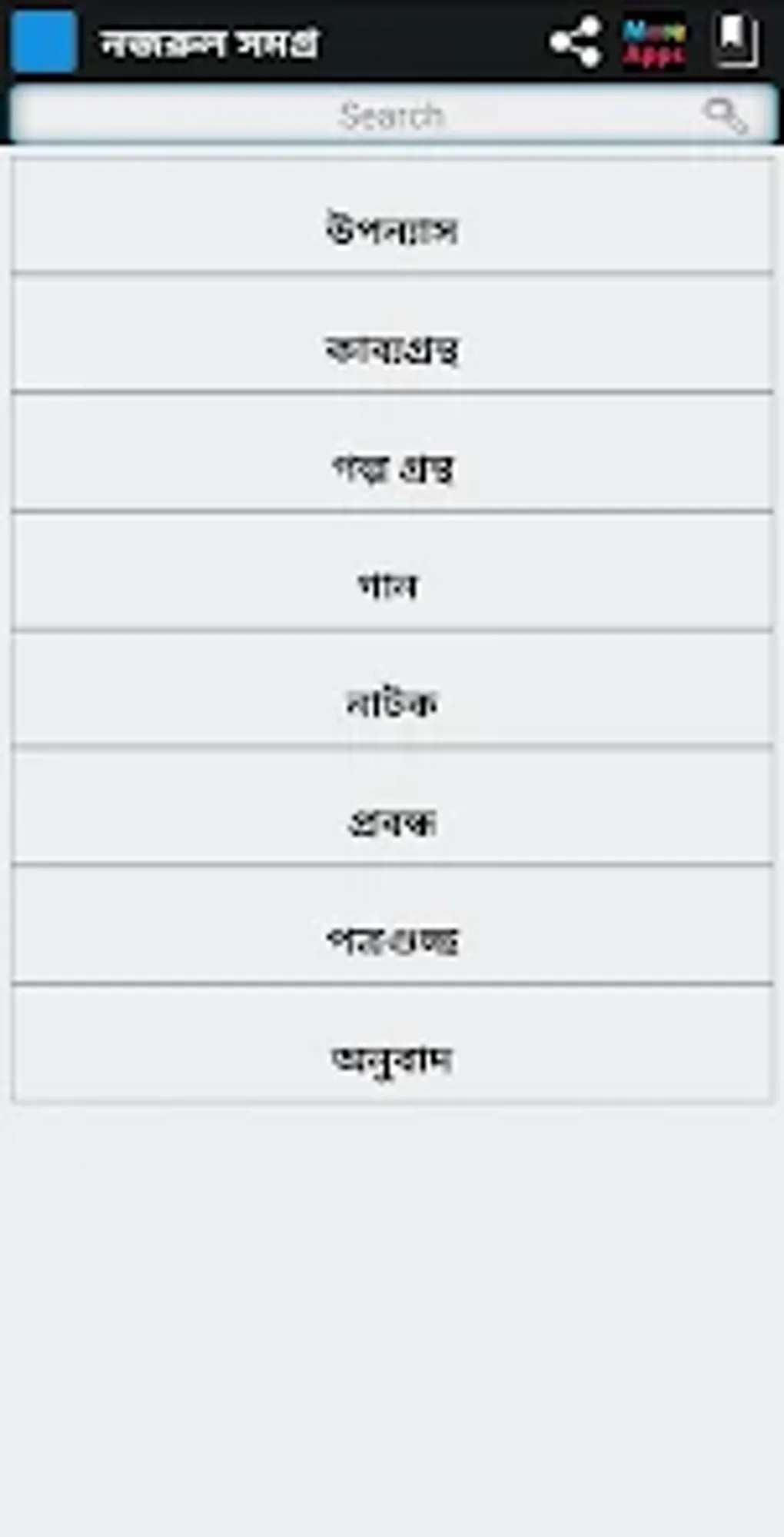Share the app via share icon

pyautogui.click(x=575, y=42)
